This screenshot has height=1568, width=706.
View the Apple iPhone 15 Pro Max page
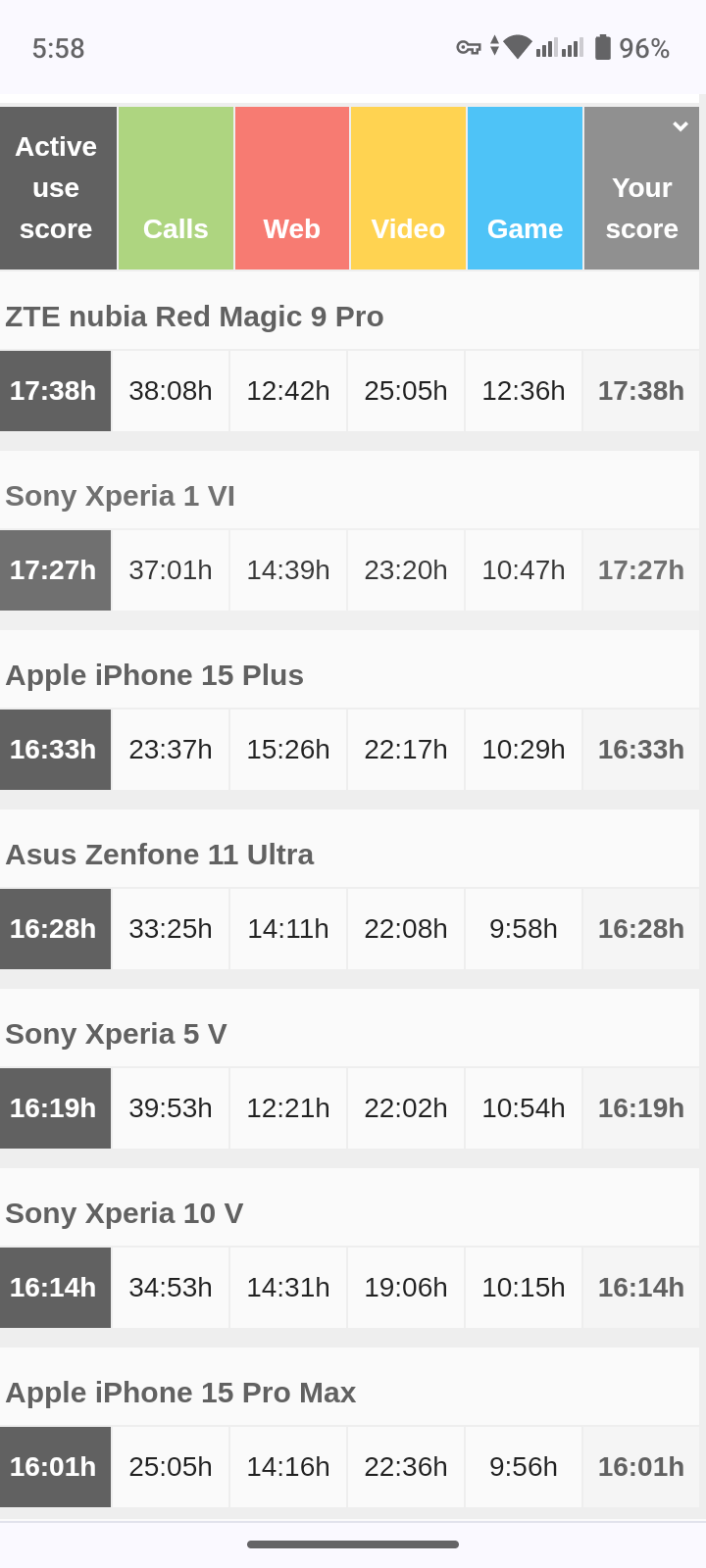[180, 1393]
